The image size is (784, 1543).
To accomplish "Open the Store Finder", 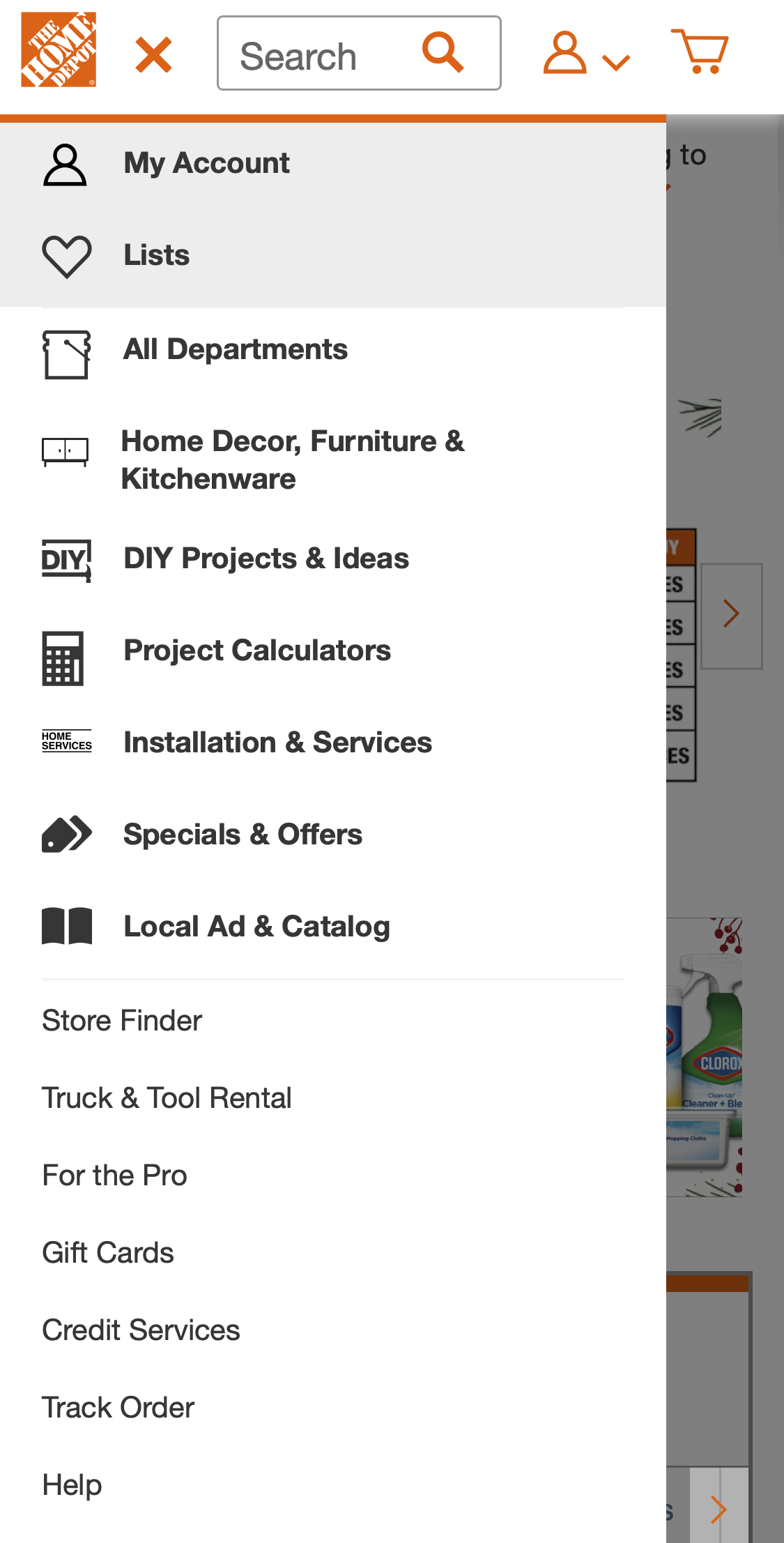I will click(x=121, y=1020).
